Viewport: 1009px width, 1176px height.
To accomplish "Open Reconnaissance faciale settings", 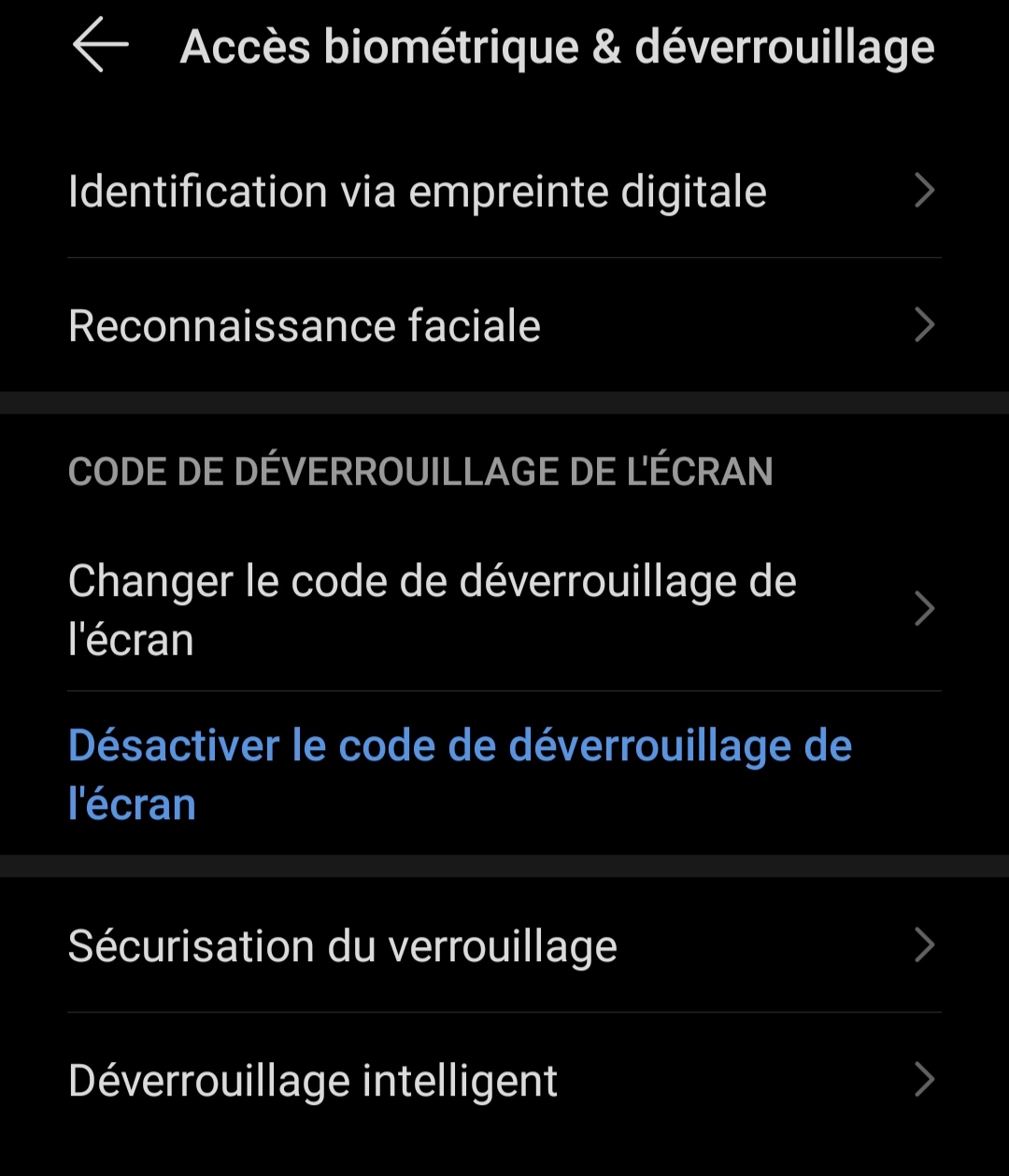I will point(304,325).
